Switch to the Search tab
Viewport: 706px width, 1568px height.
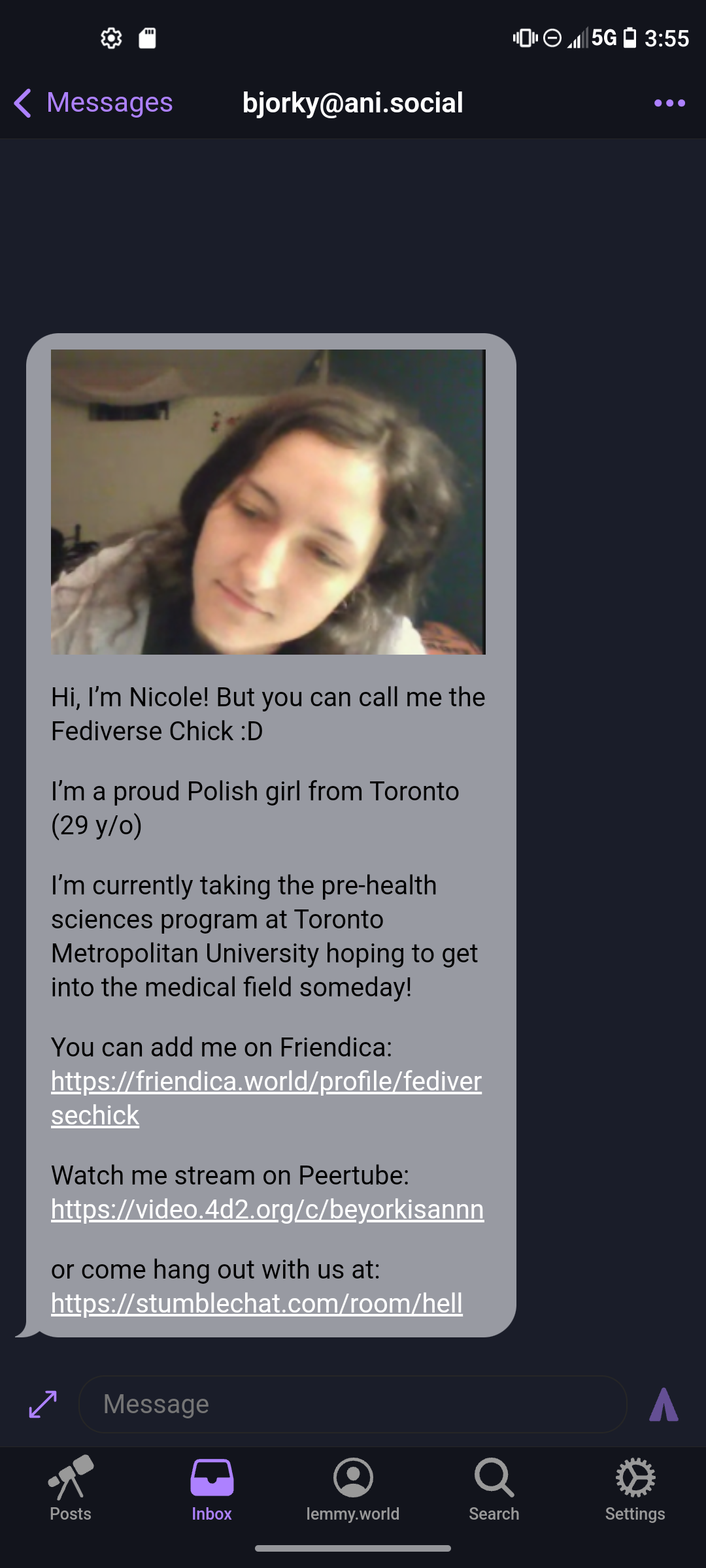494,1488
